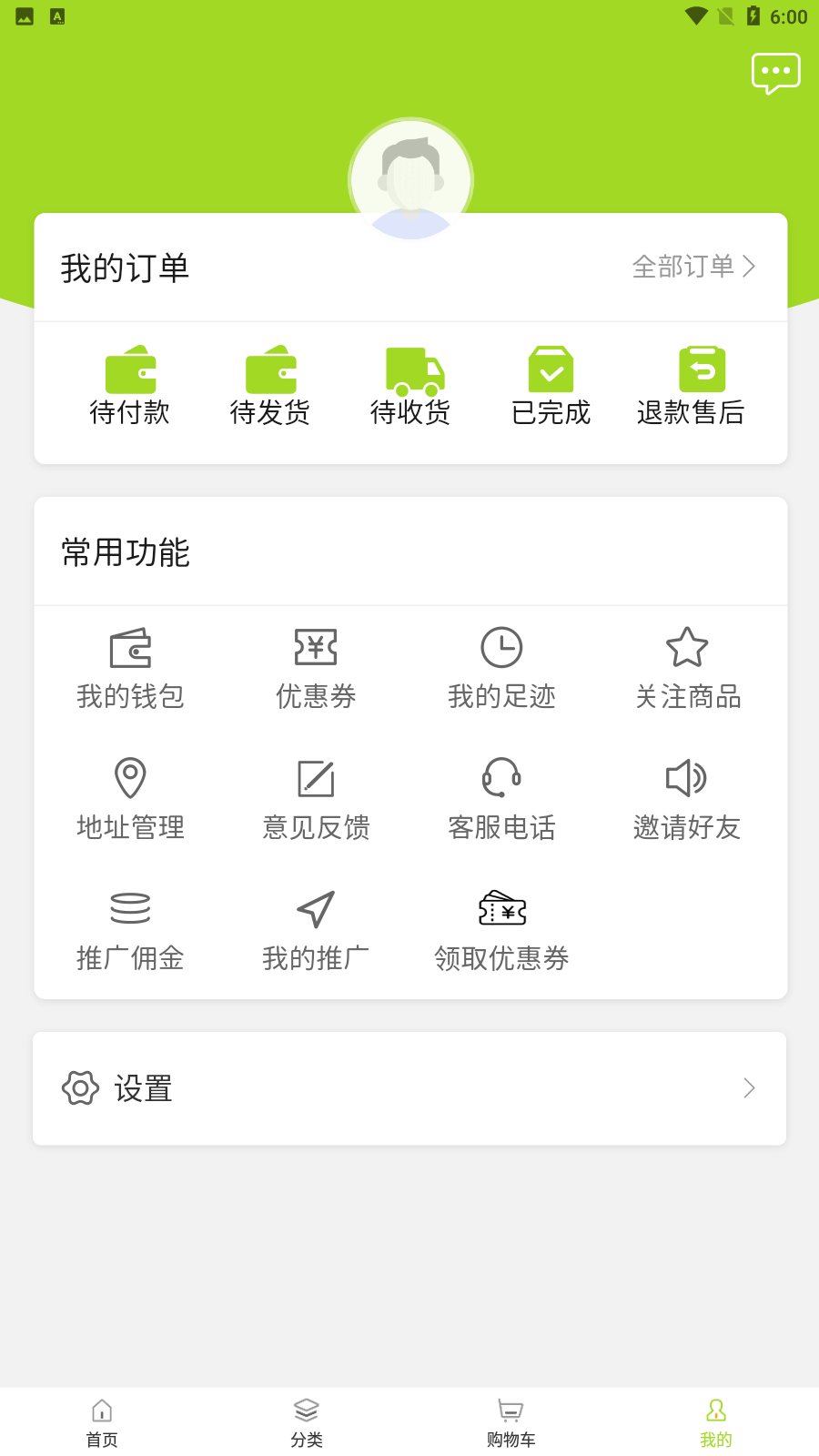Open 意见反馈 feedback
This screenshot has width=819, height=1456.
316,801
